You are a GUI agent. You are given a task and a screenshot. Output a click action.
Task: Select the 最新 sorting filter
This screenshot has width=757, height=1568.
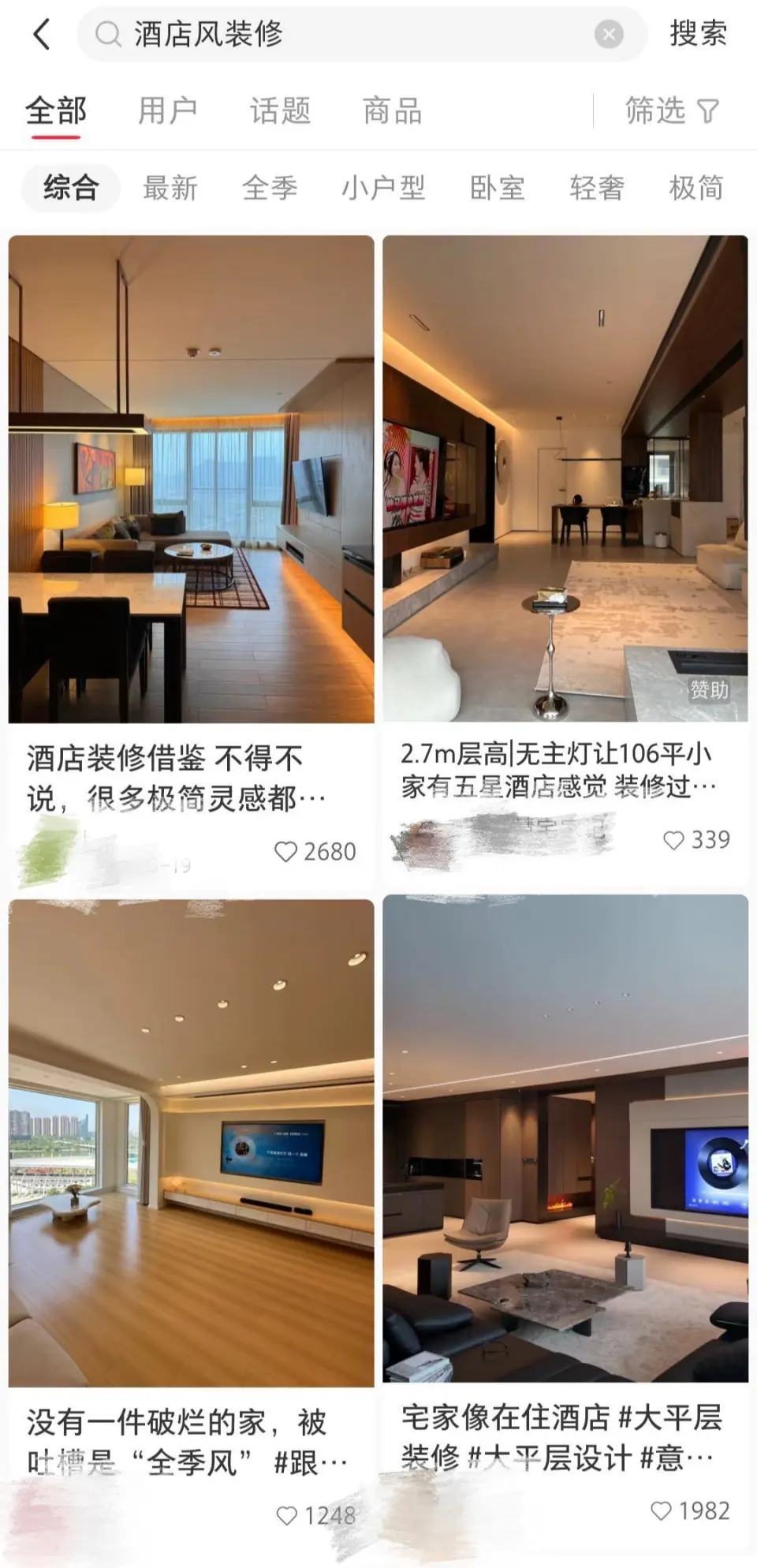[170, 188]
